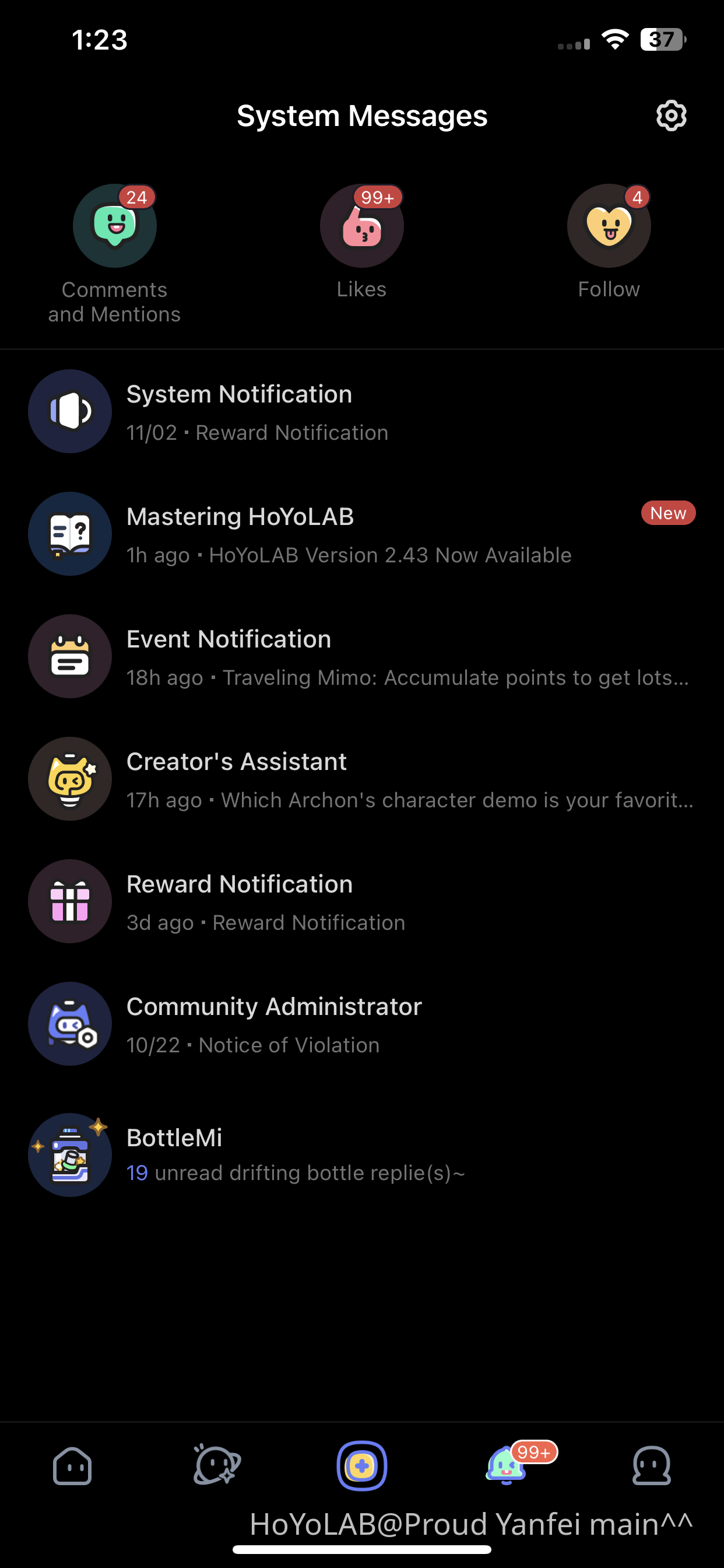724x1568 pixels.
Task: Open the System Notification row
Action: coord(361,412)
